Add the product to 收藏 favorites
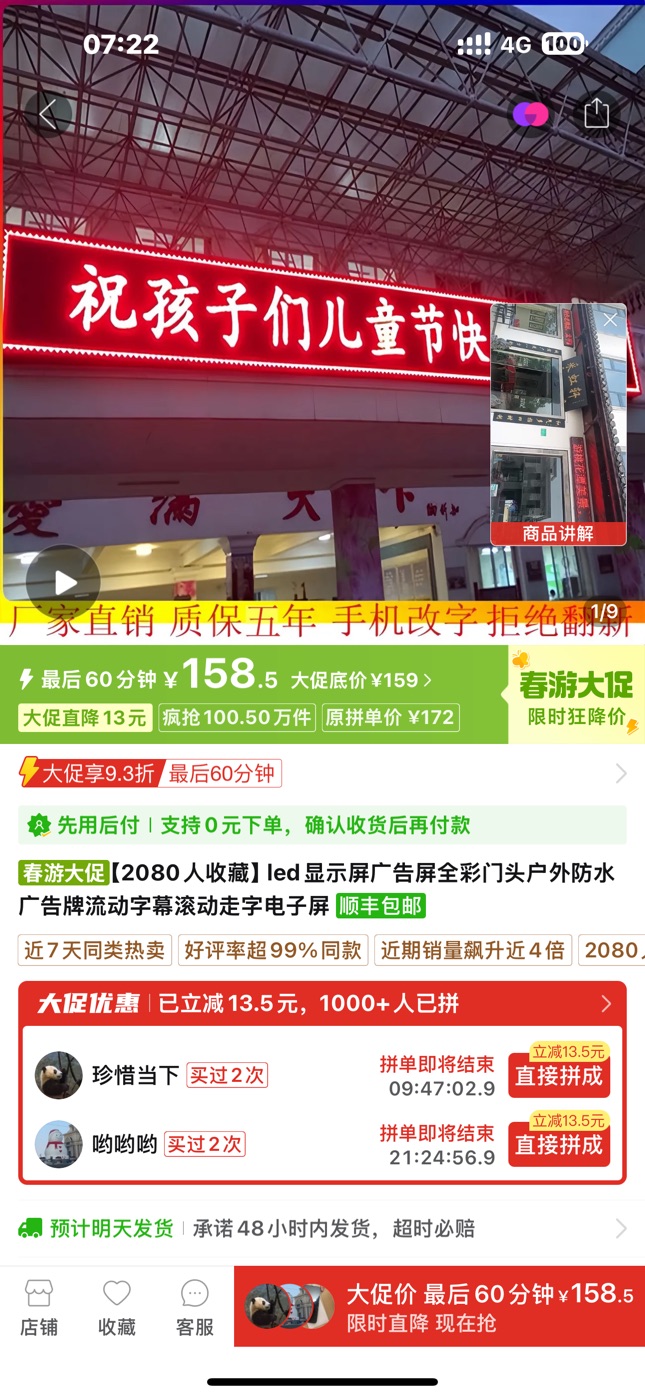645x1398 pixels. [117, 1307]
